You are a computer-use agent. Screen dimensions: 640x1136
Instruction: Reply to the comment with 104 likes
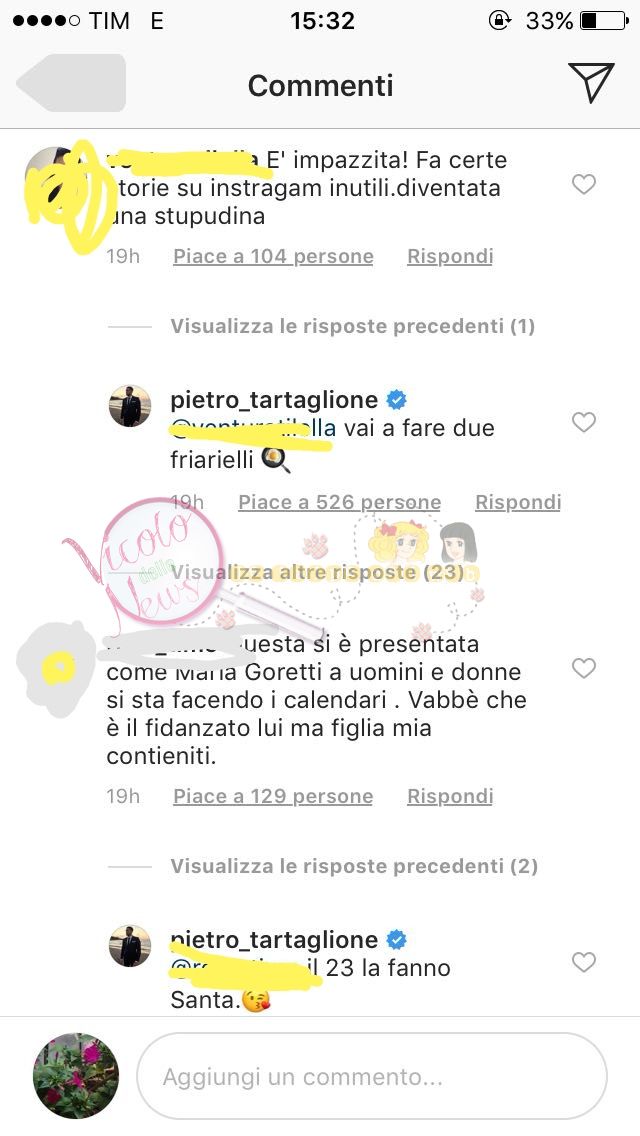point(450,257)
